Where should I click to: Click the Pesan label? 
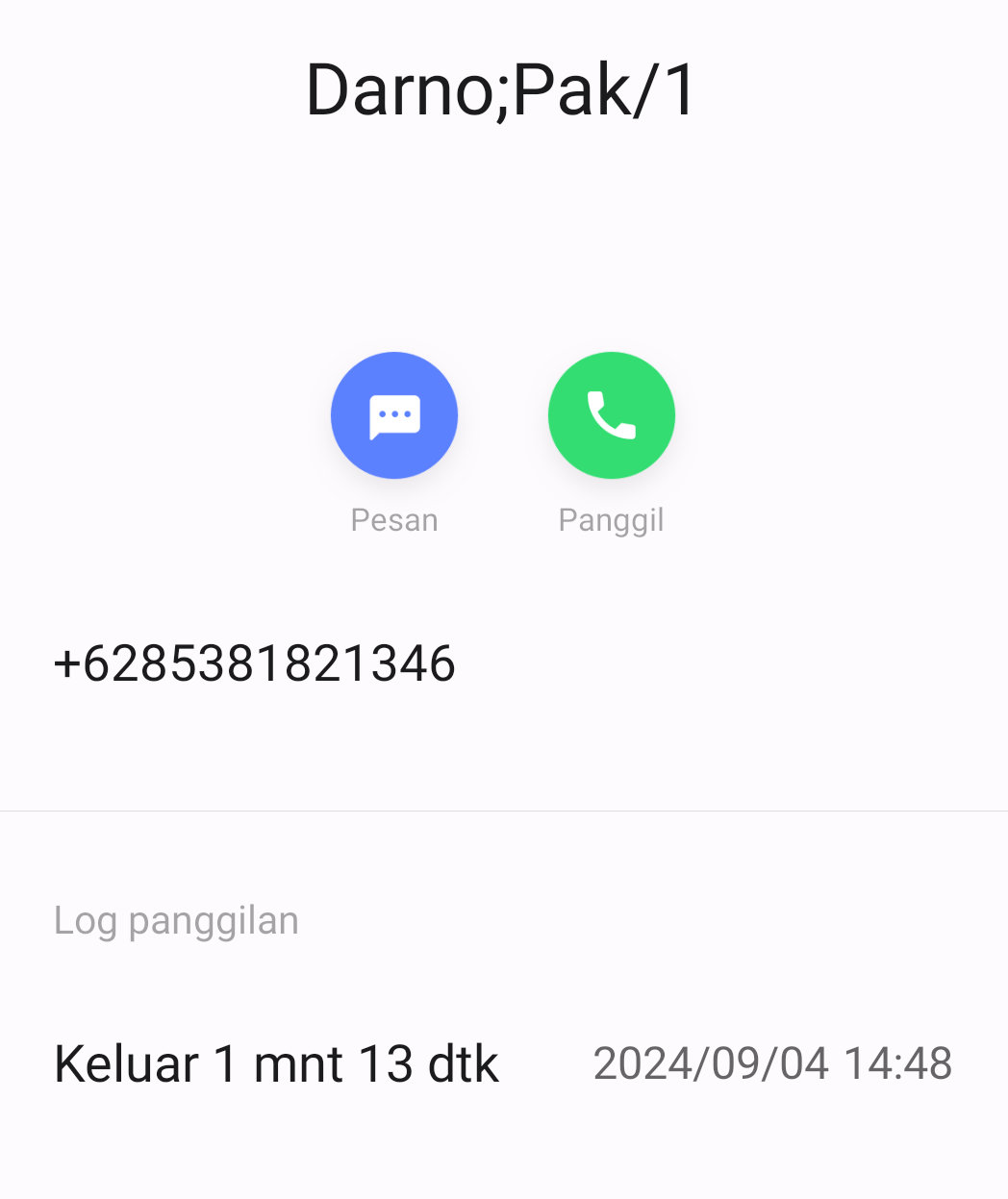(x=394, y=519)
